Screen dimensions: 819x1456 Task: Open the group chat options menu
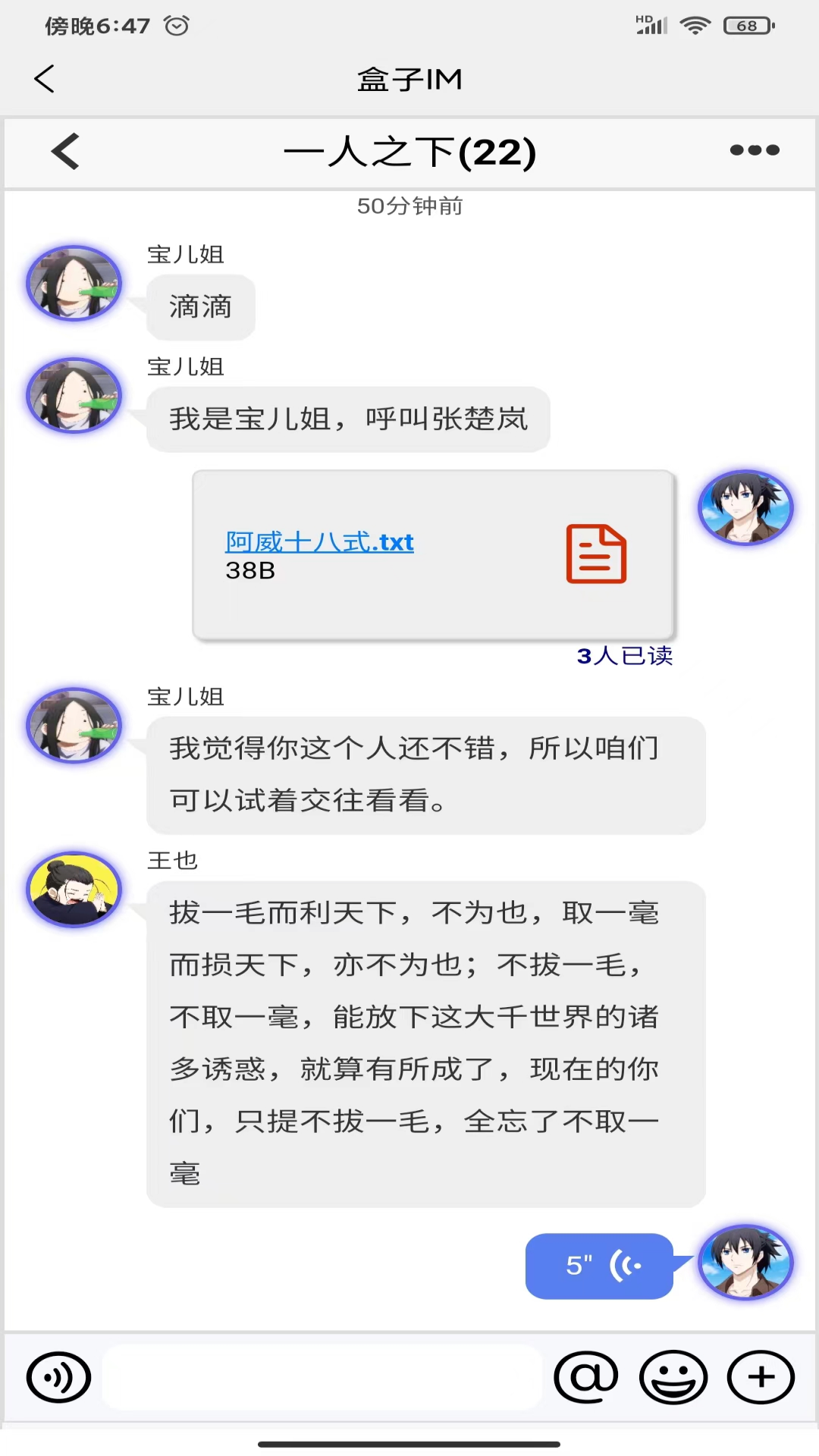(x=754, y=150)
